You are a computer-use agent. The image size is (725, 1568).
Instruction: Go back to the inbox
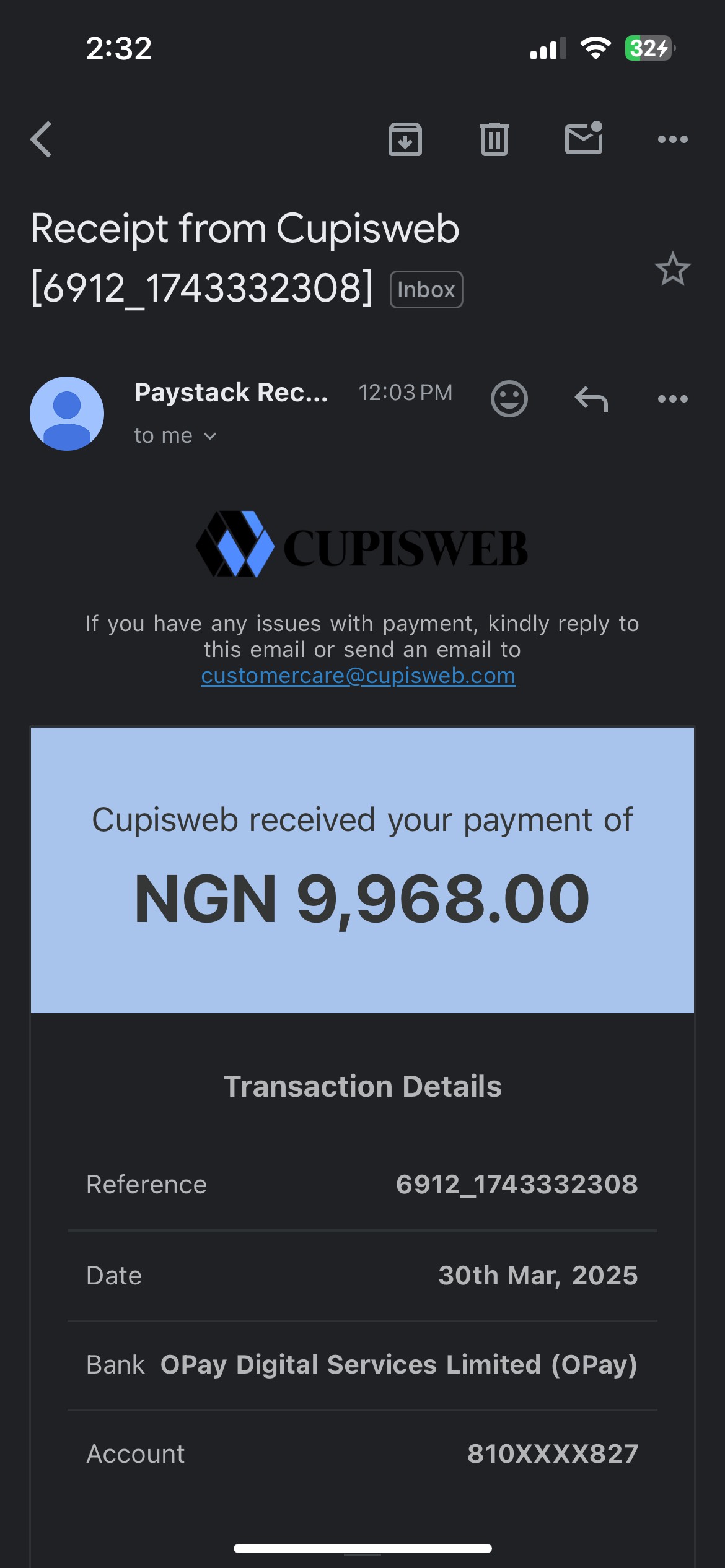coord(42,139)
